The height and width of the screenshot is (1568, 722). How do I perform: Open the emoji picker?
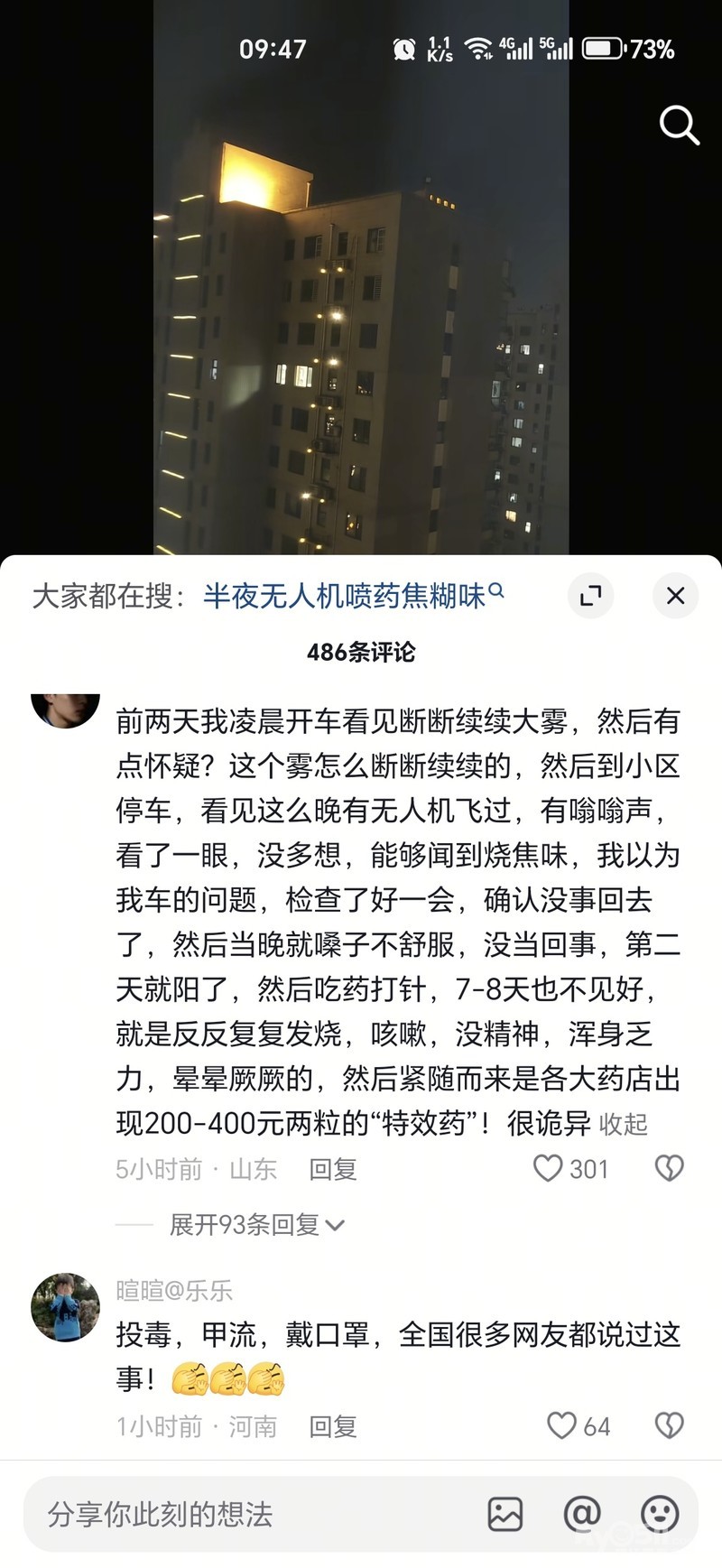660,1514
